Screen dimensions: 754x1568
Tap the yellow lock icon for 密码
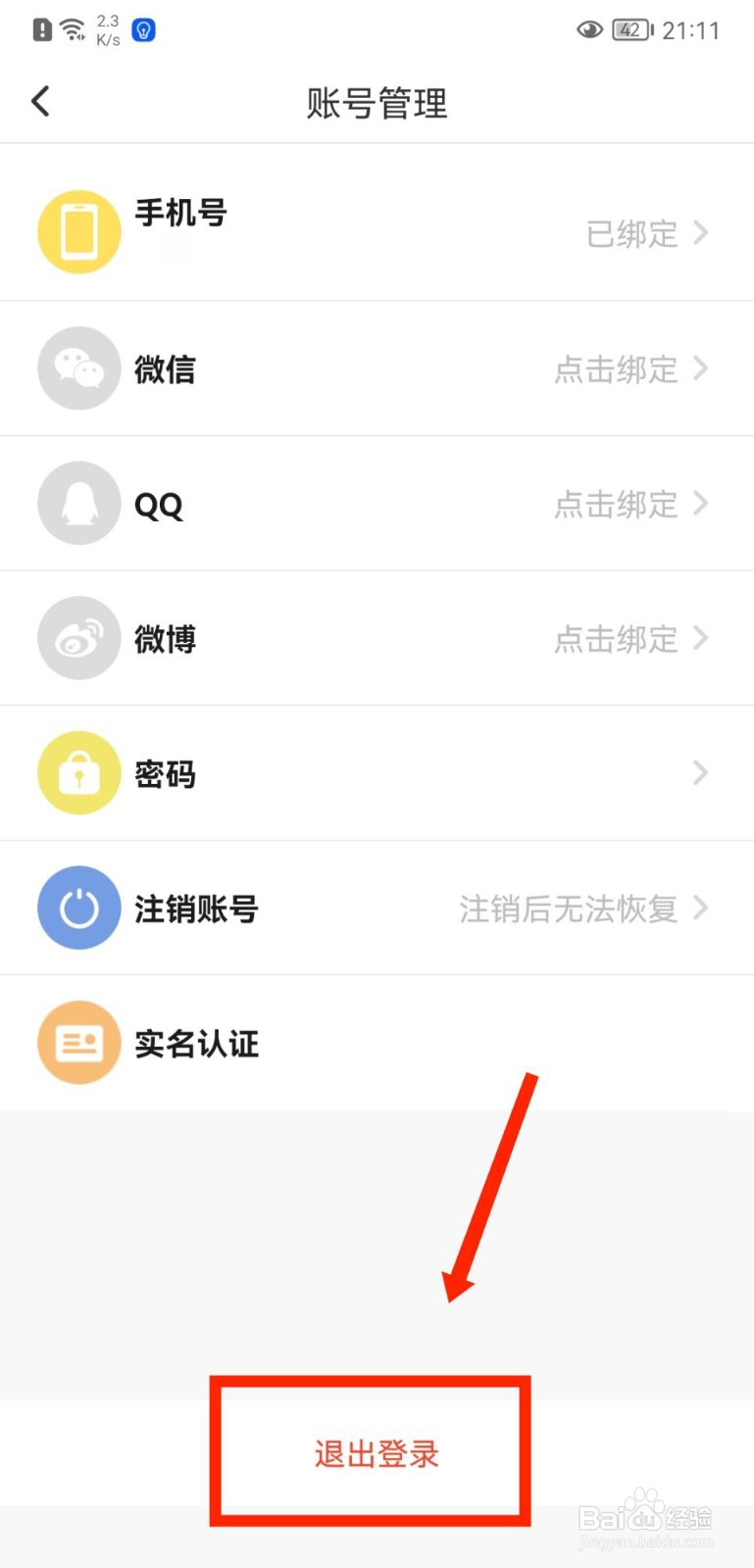tap(78, 772)
